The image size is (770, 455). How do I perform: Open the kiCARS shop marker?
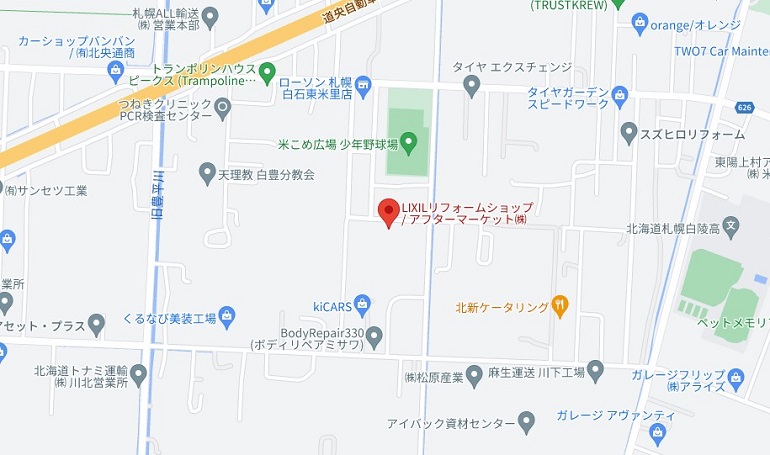coord(362,303)
